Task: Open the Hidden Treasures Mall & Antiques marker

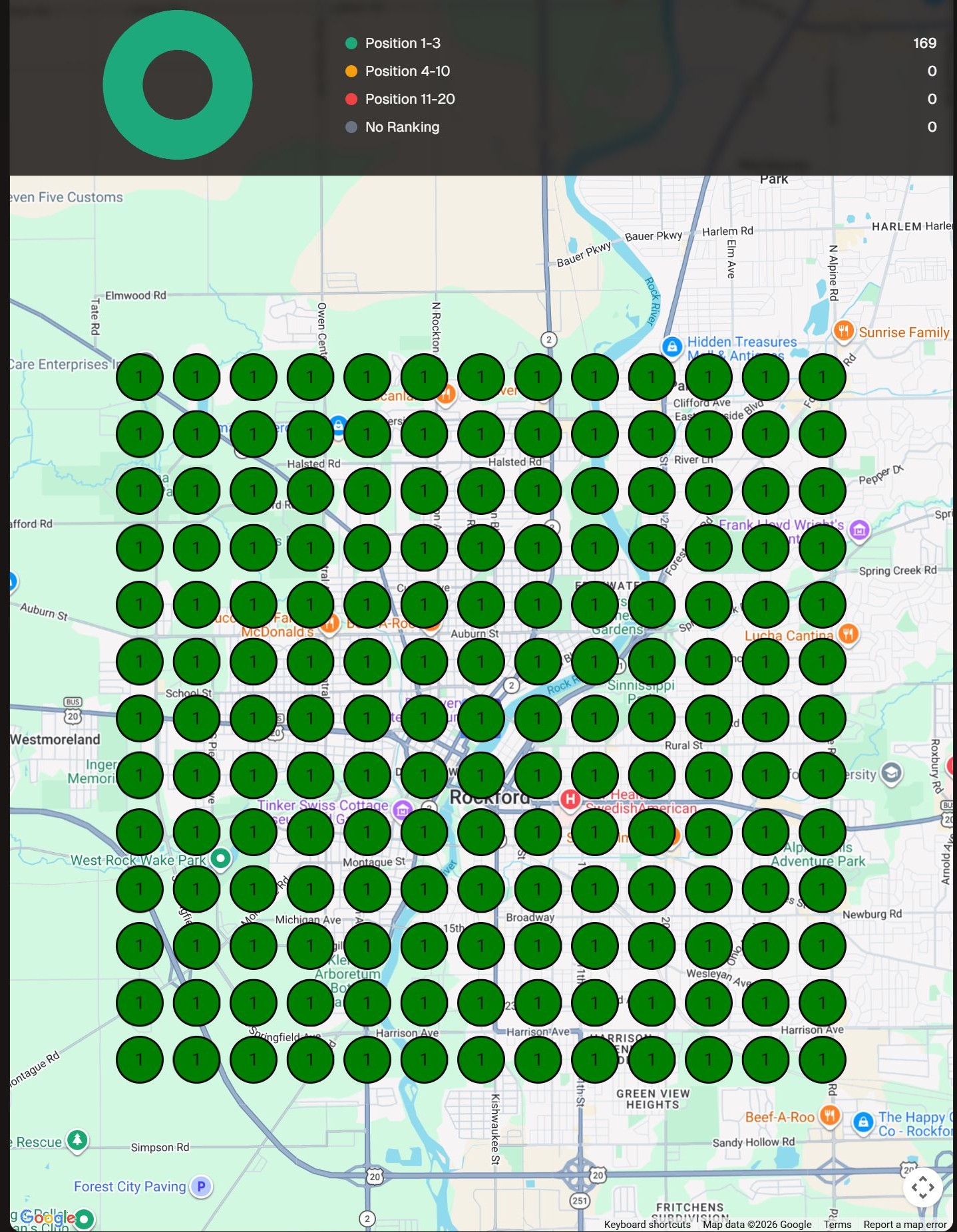Action: pos(672,347)
